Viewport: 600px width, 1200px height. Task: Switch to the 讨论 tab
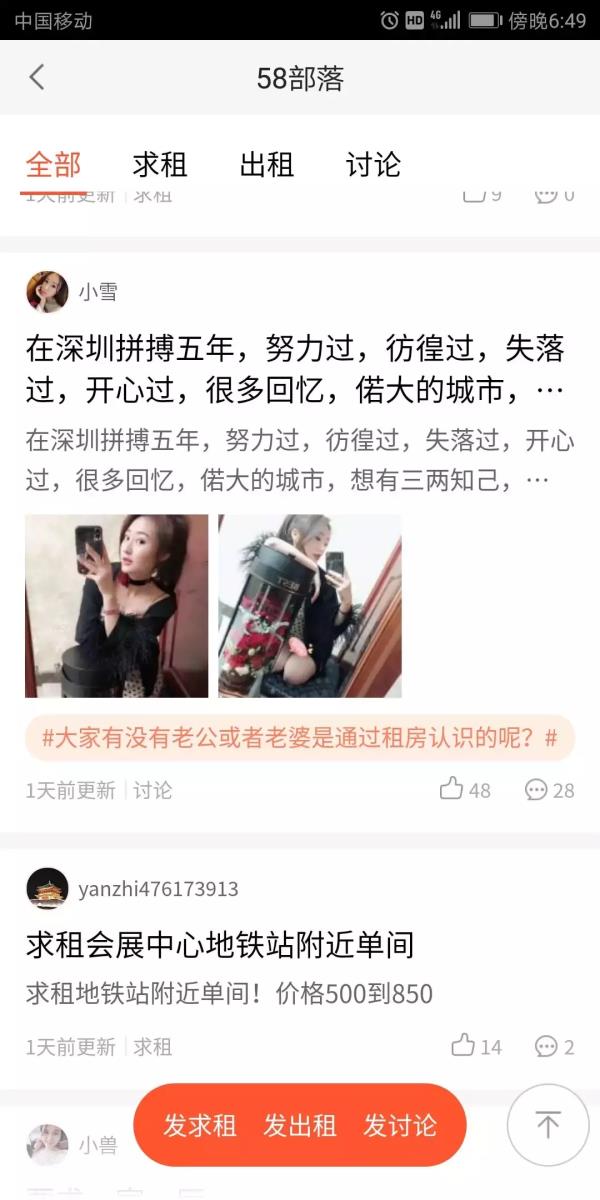click(x=373, y=165)
